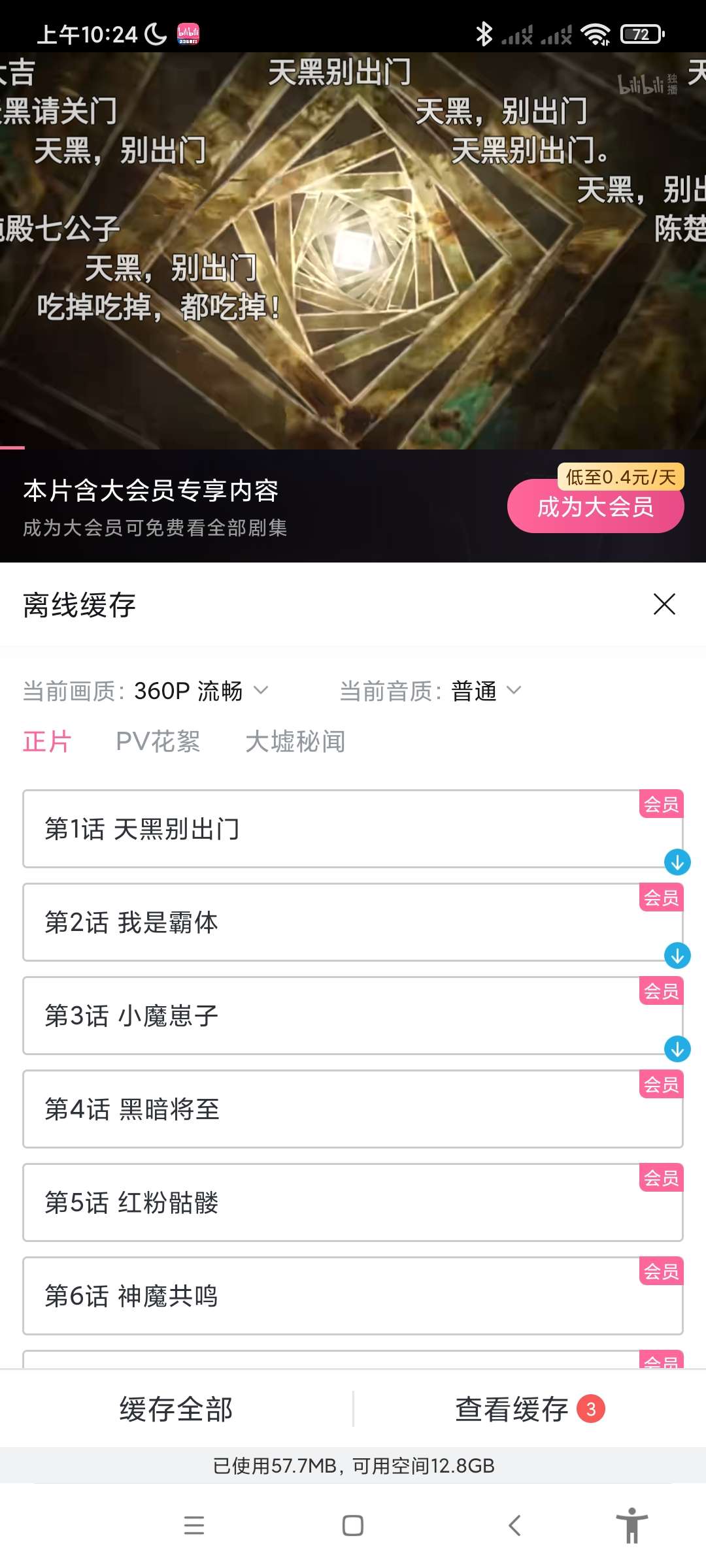This screenshot has width=706, height=1568.
Task: Go to the system home screen
Action: tap(353, 1526)
